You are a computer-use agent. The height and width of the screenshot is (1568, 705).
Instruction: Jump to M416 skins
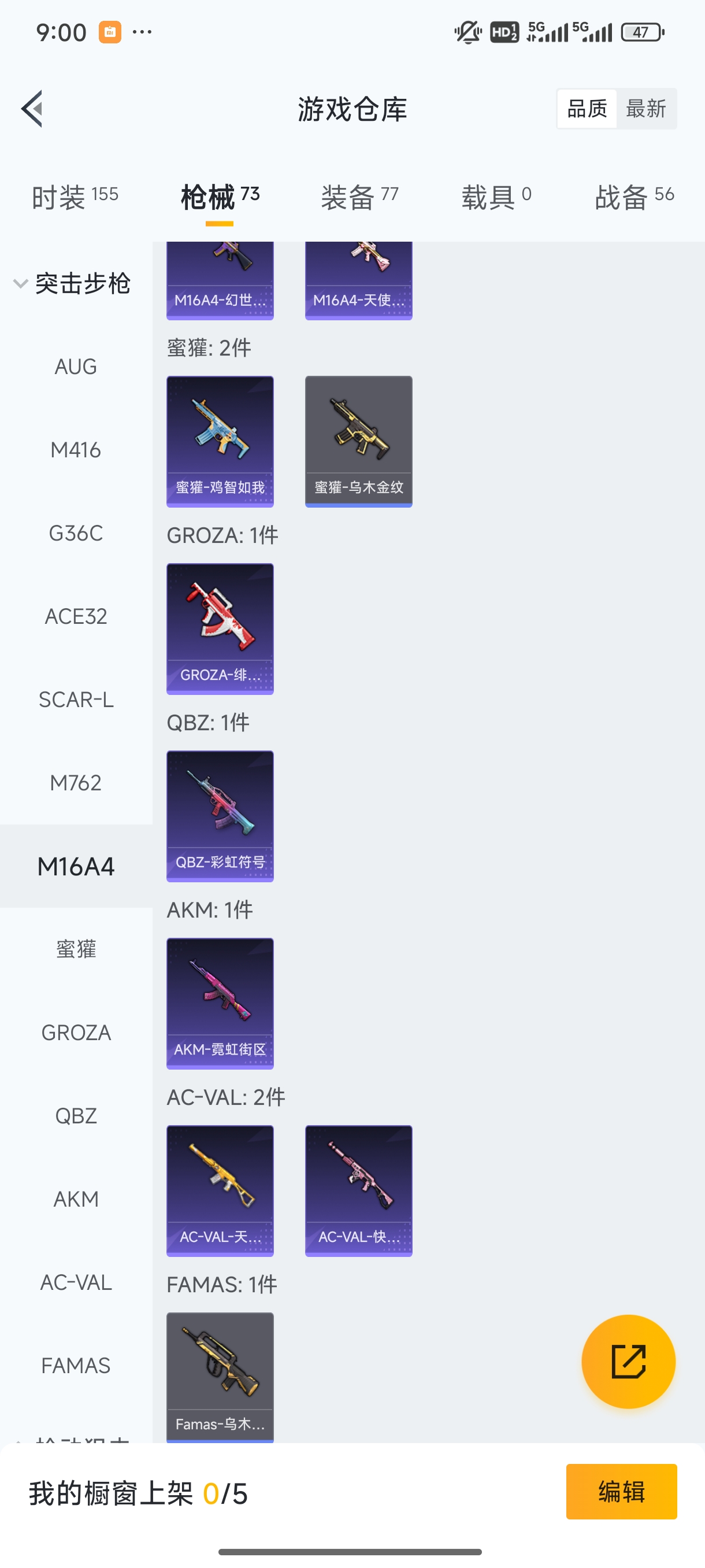coord(76,450)
